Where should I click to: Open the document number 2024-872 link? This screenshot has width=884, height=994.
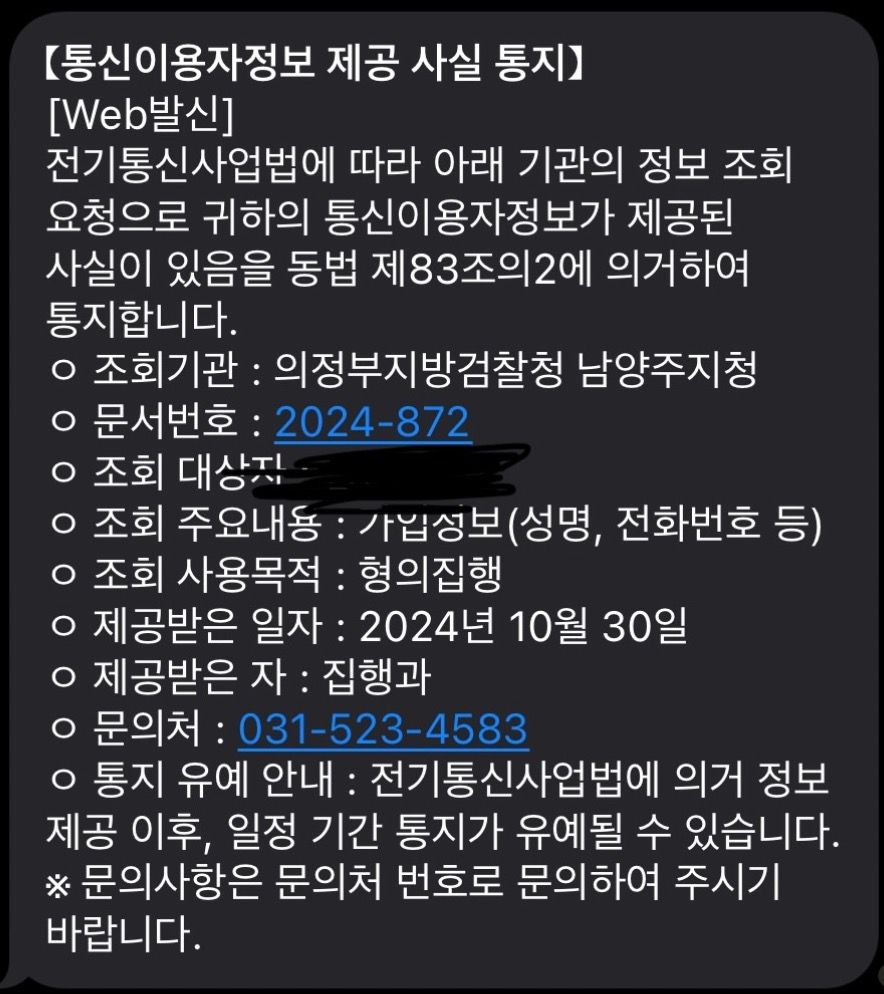(372, 423)
